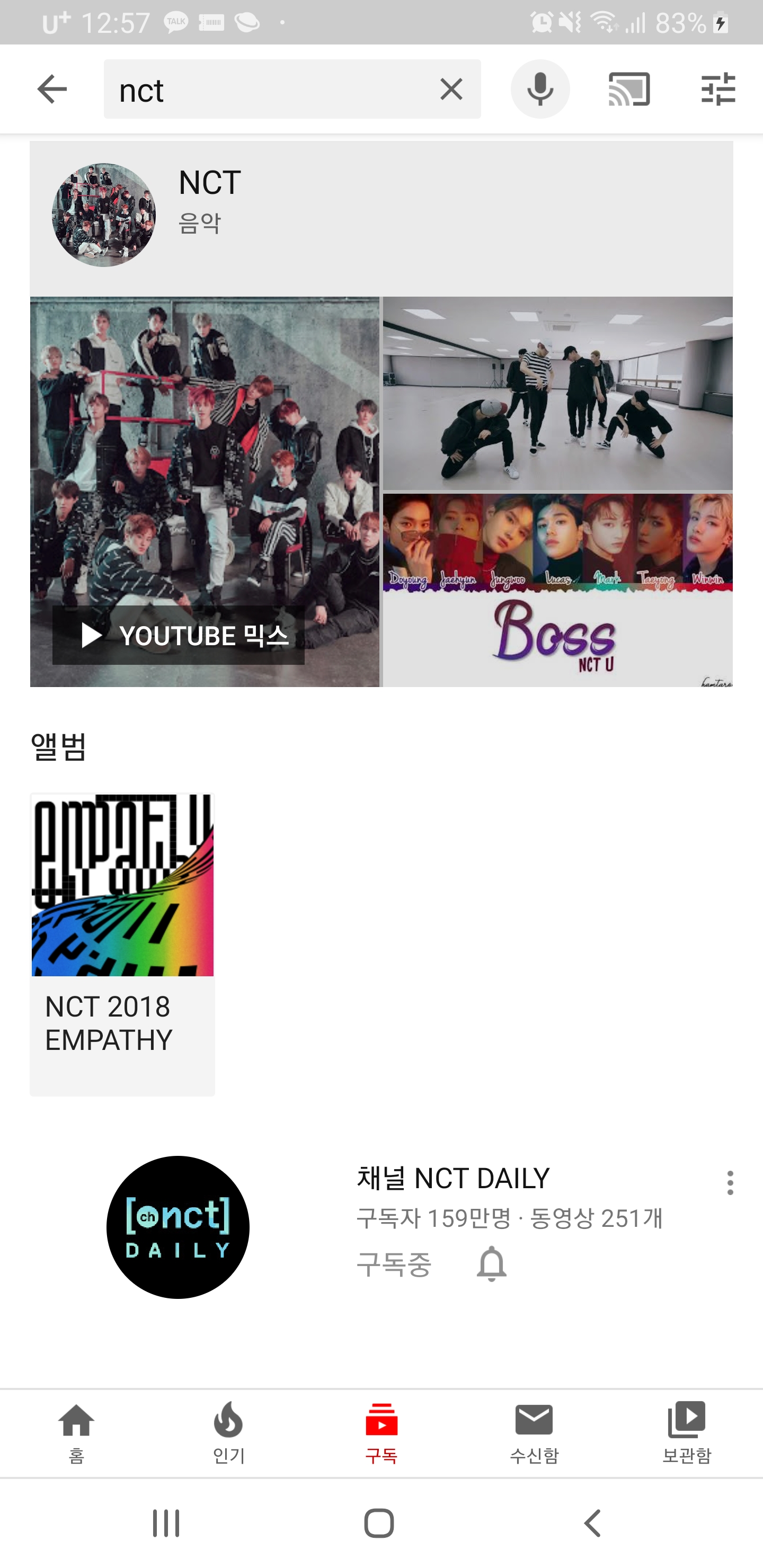Open the Boss NCT U video thumbnail
This screenshot has width=763, height=1568.
click(x=557, y=590)
